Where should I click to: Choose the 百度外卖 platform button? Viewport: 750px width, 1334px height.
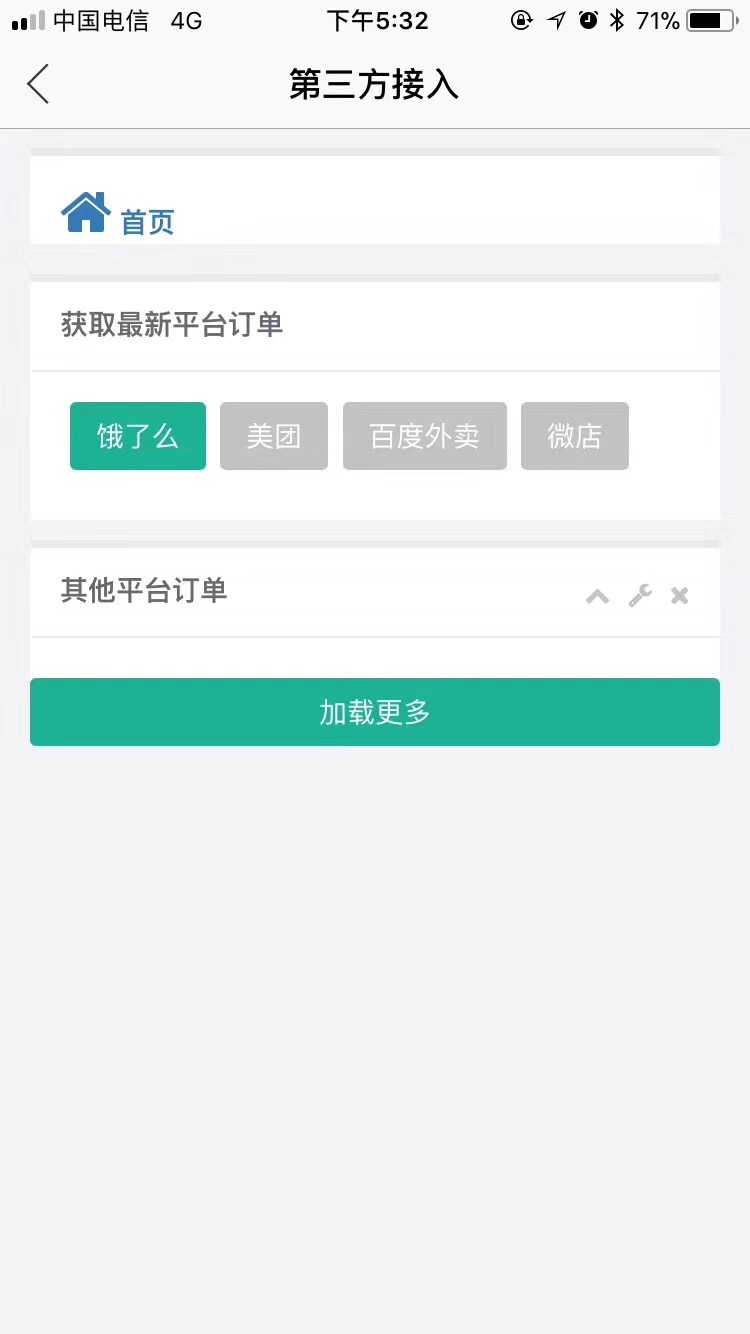coord(424,436)
